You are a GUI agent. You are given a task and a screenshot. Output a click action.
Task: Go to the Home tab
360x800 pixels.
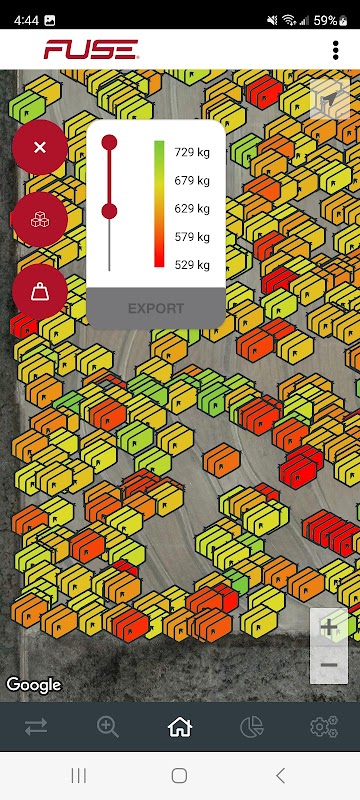click(180, 727)
